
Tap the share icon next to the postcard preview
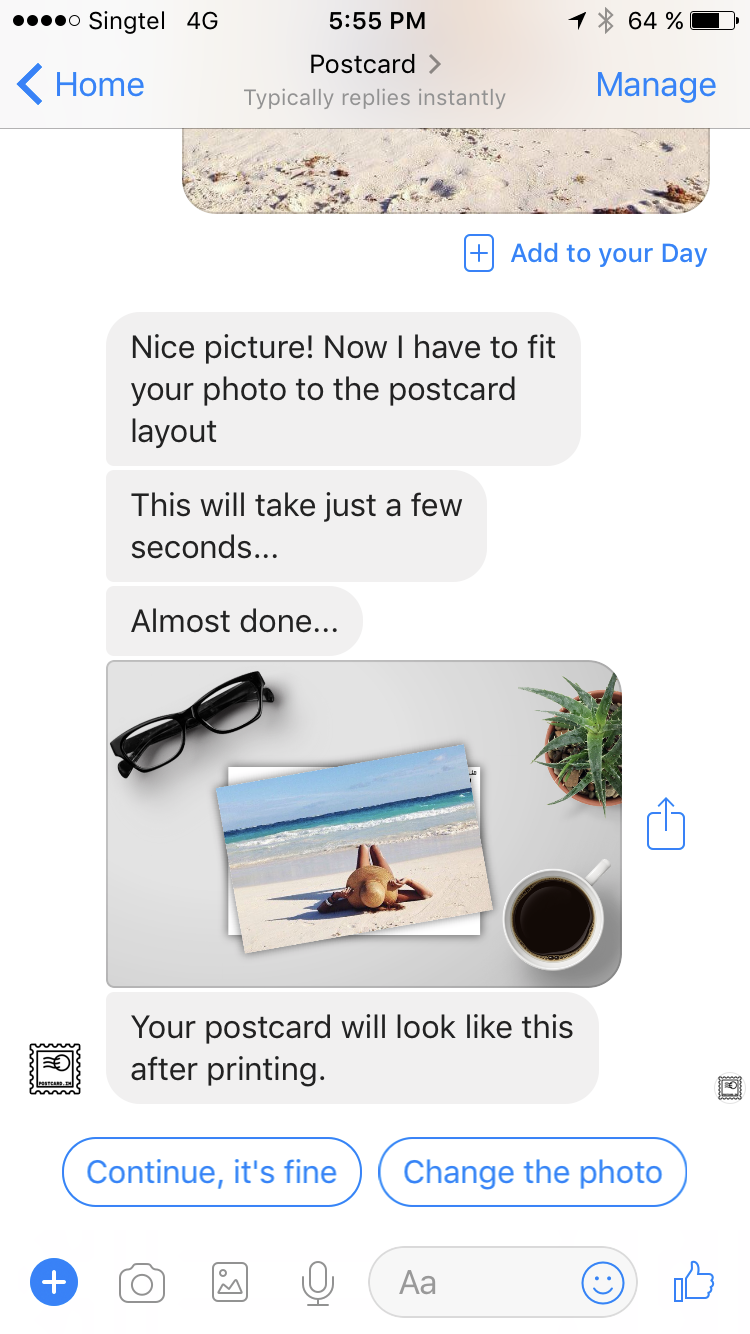click(666, 824)
